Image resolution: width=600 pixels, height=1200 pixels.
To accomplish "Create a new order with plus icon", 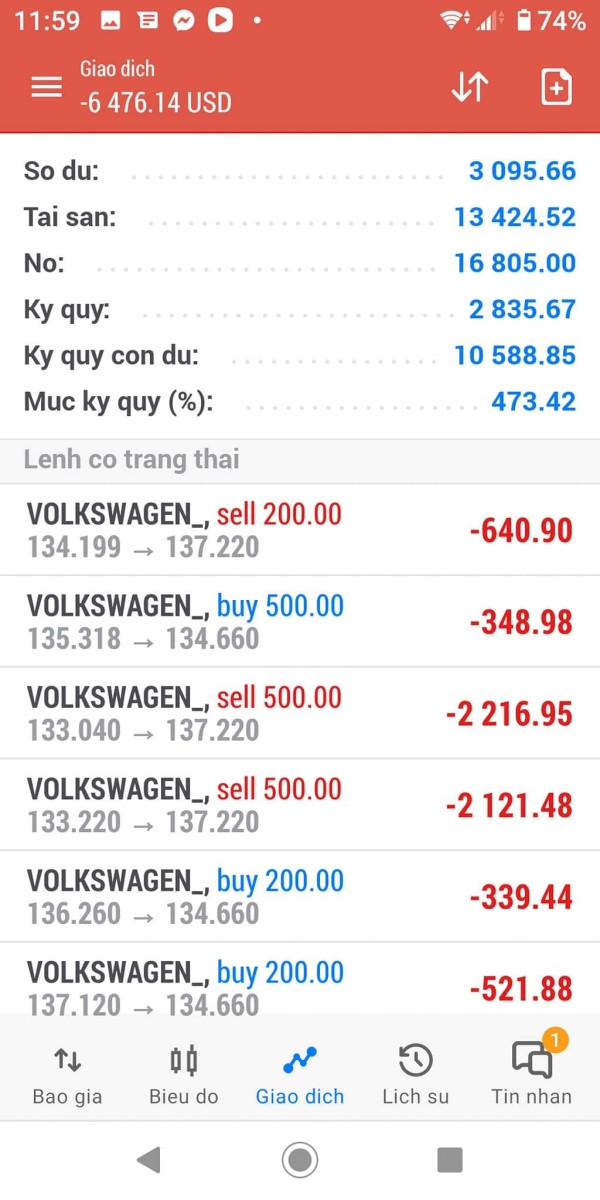I will 556,87.
